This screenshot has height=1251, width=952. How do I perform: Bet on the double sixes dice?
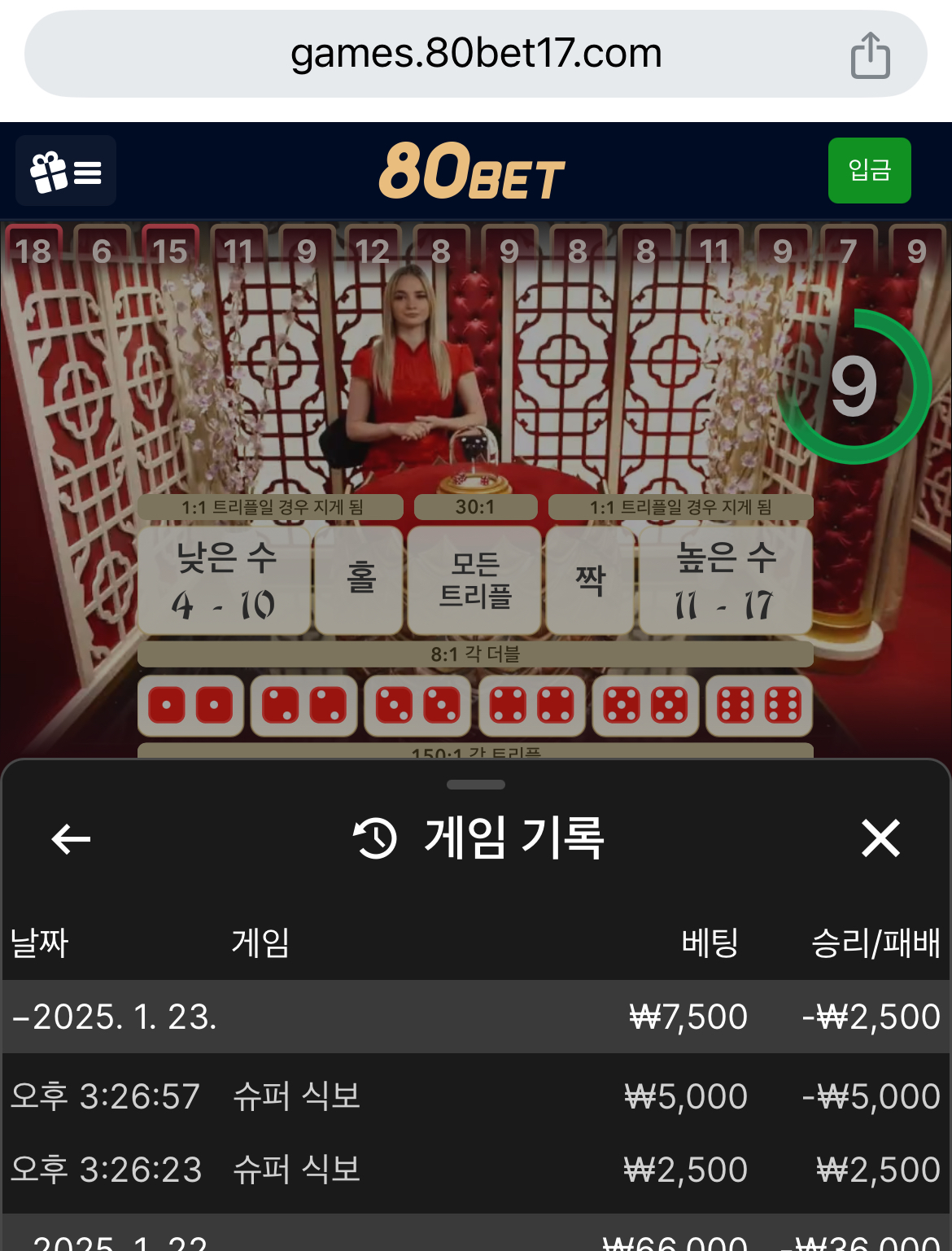[758, 706]
